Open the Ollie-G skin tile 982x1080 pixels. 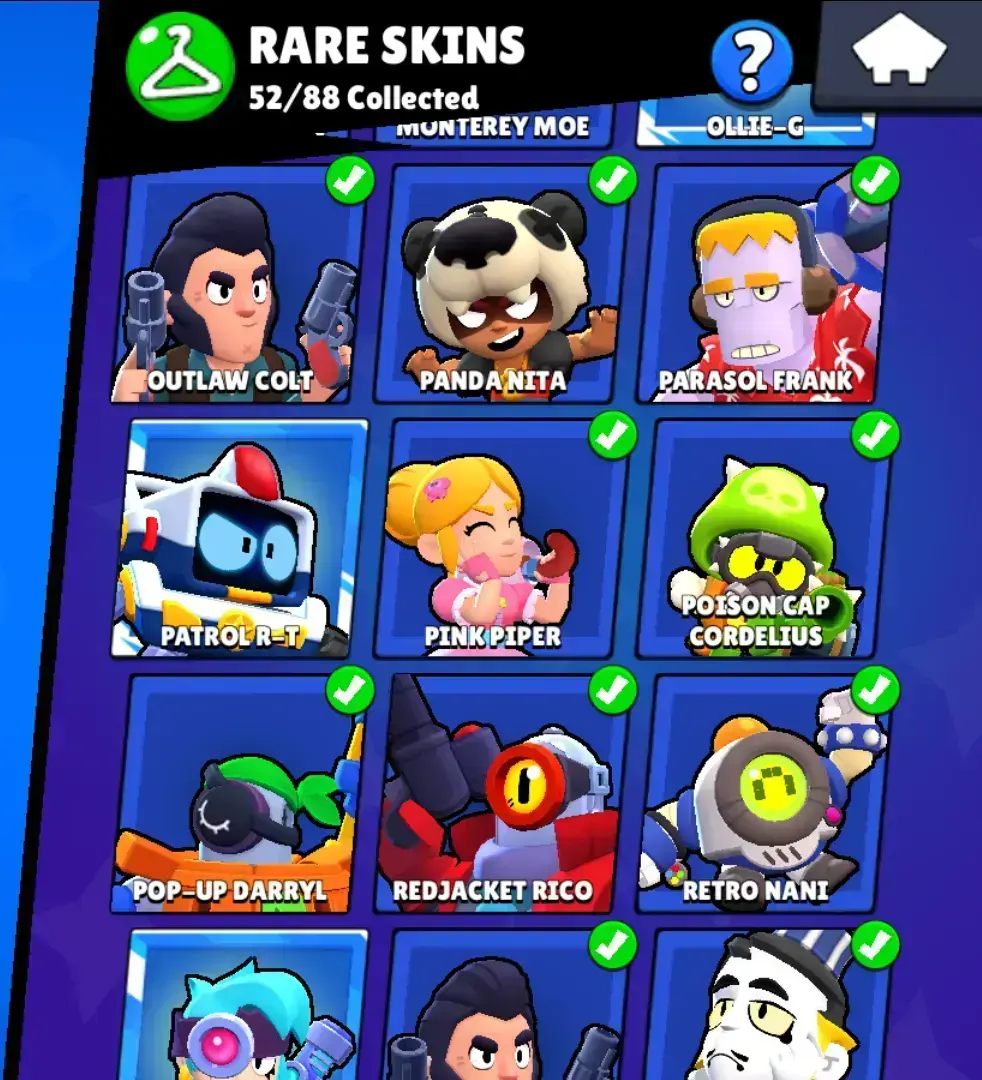[x=756, y=128]
